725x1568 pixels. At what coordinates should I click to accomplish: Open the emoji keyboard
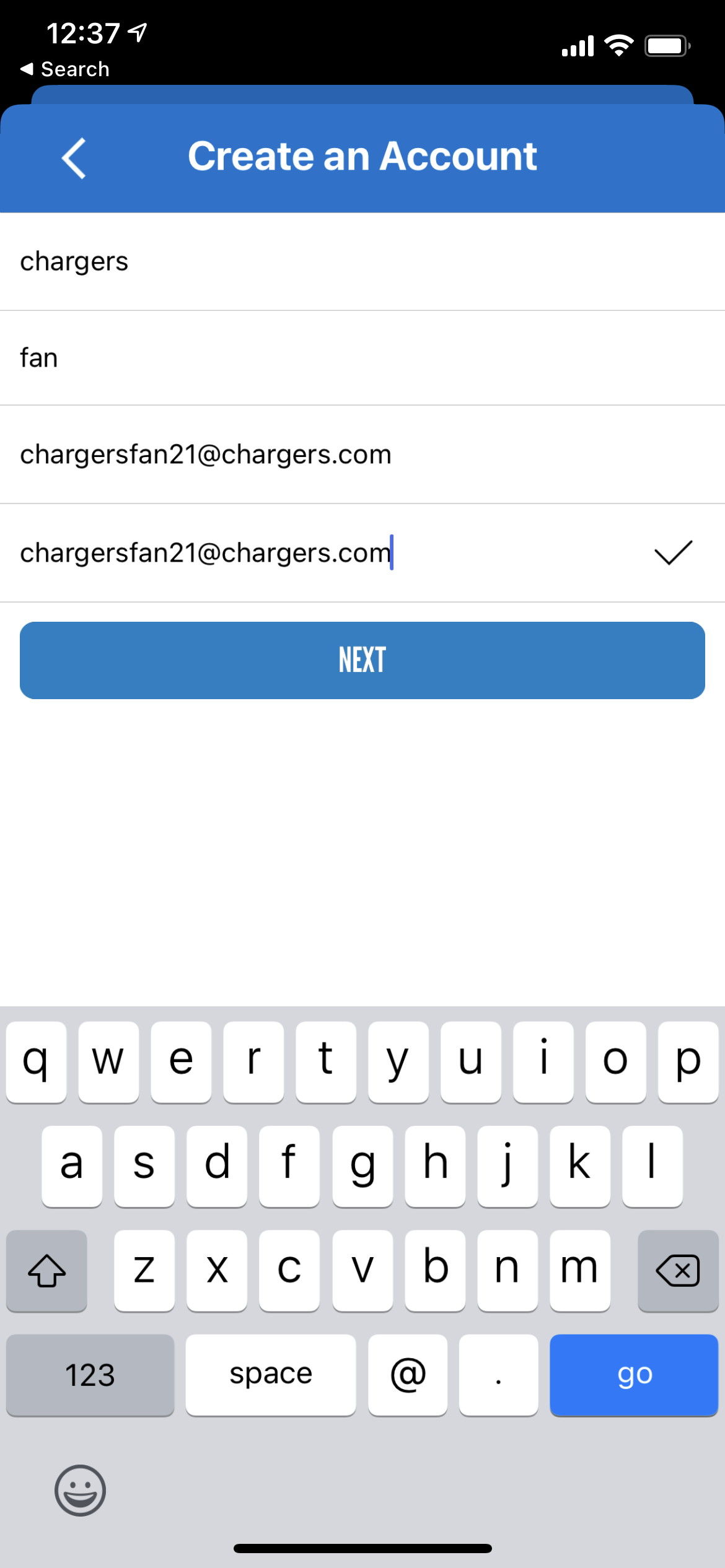tap(80, 1490)
